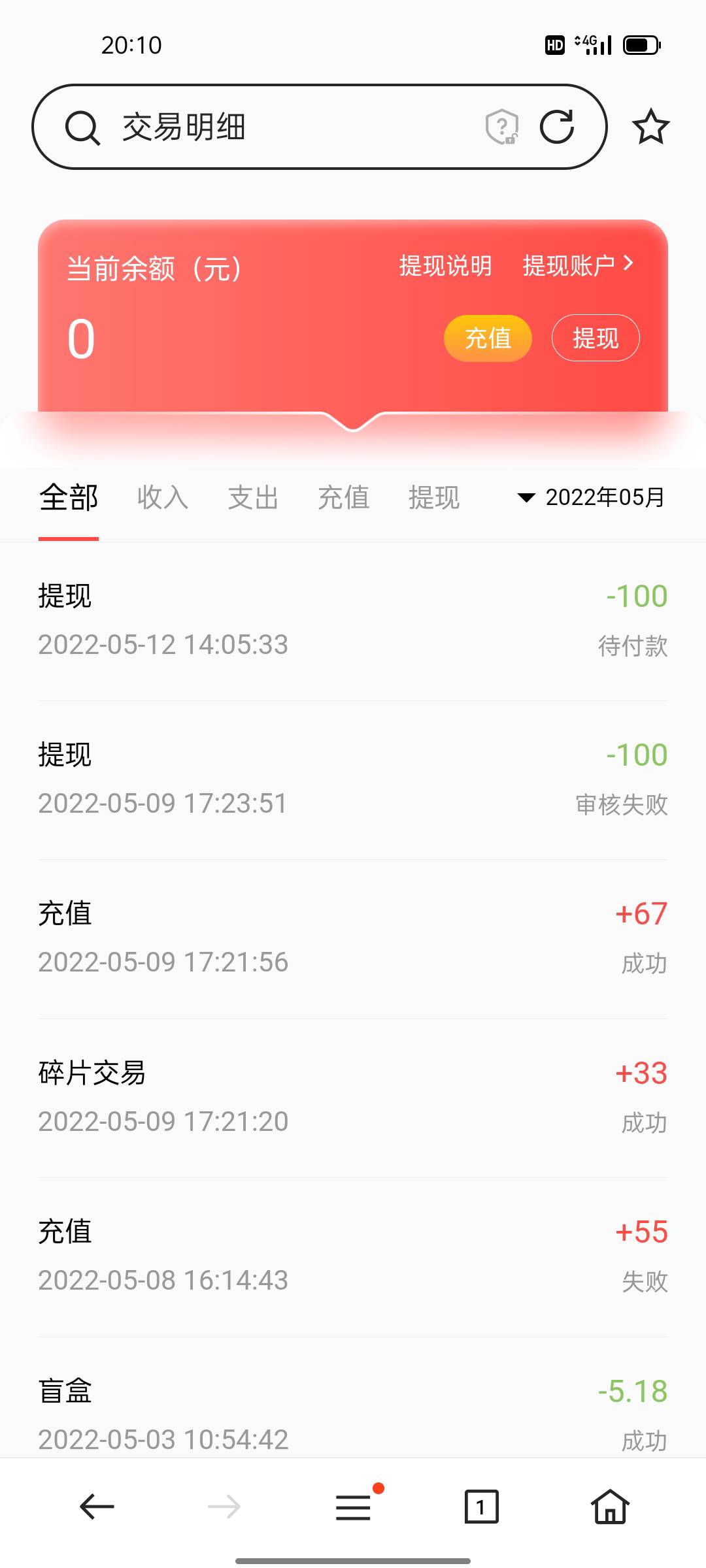
Task: Open the security shield icon in address bar
Action: click(502, 127)
